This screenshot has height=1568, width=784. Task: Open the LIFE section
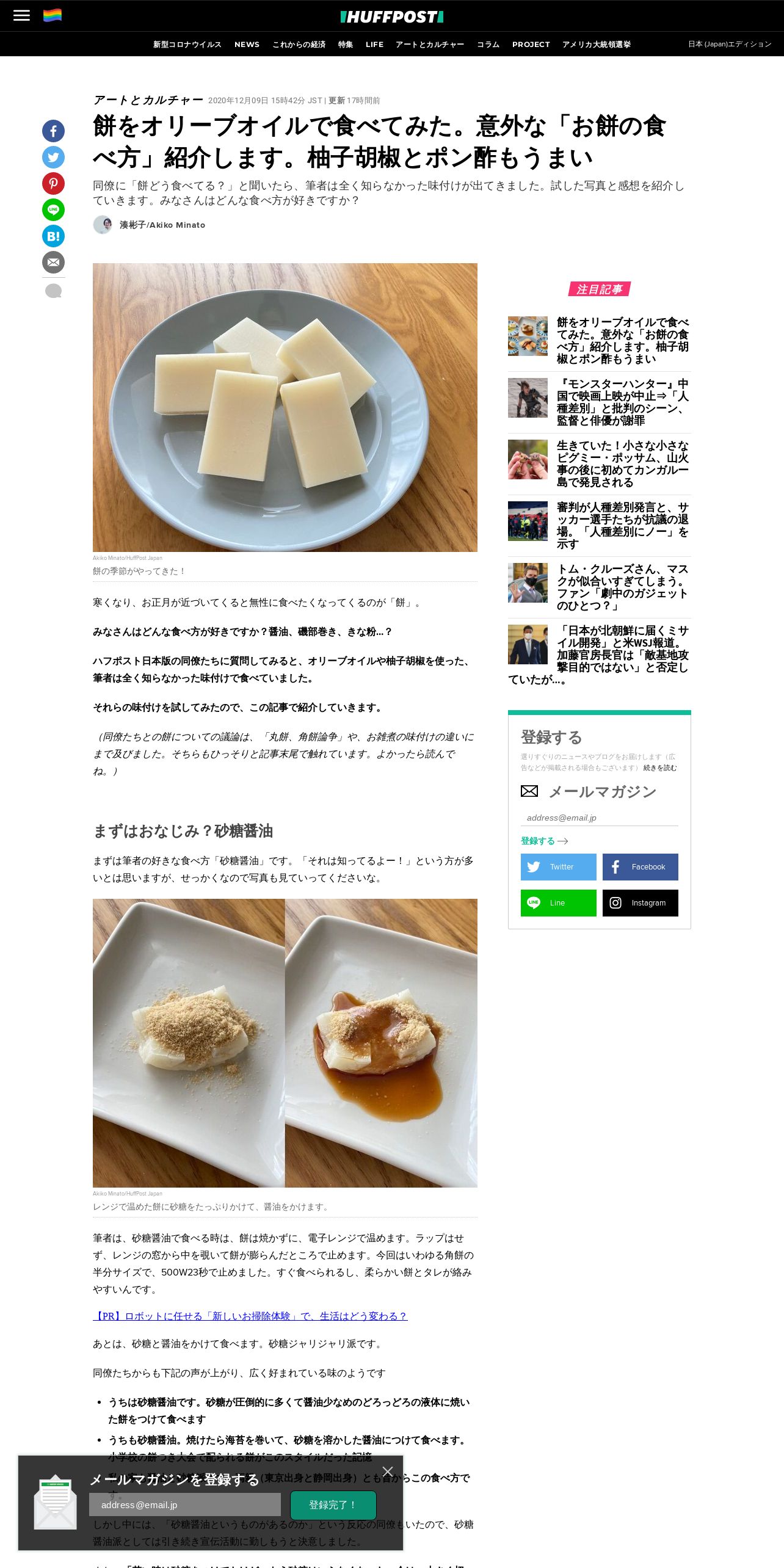point(374,45)
